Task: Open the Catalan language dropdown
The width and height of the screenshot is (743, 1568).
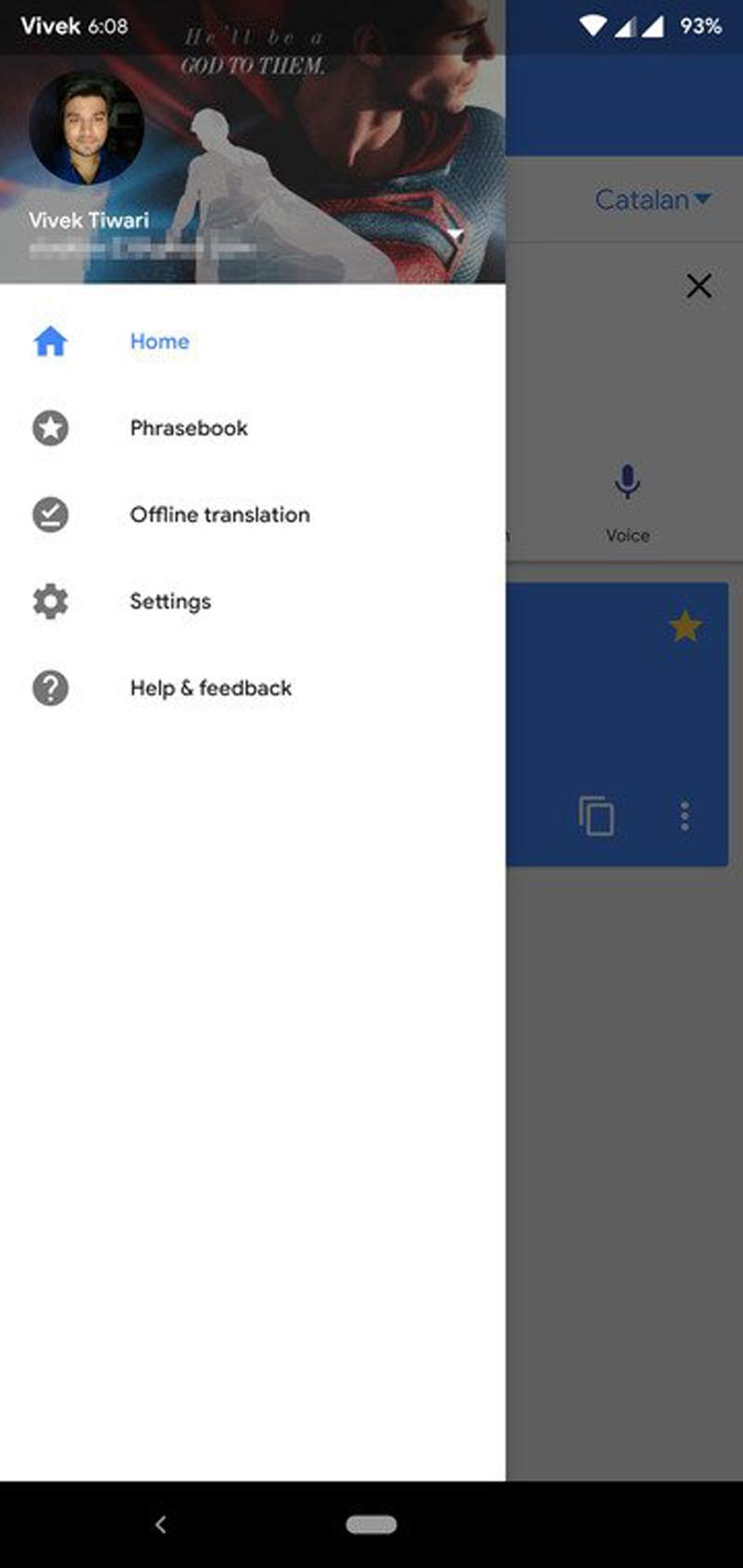Action: click(x=652, y=200)
